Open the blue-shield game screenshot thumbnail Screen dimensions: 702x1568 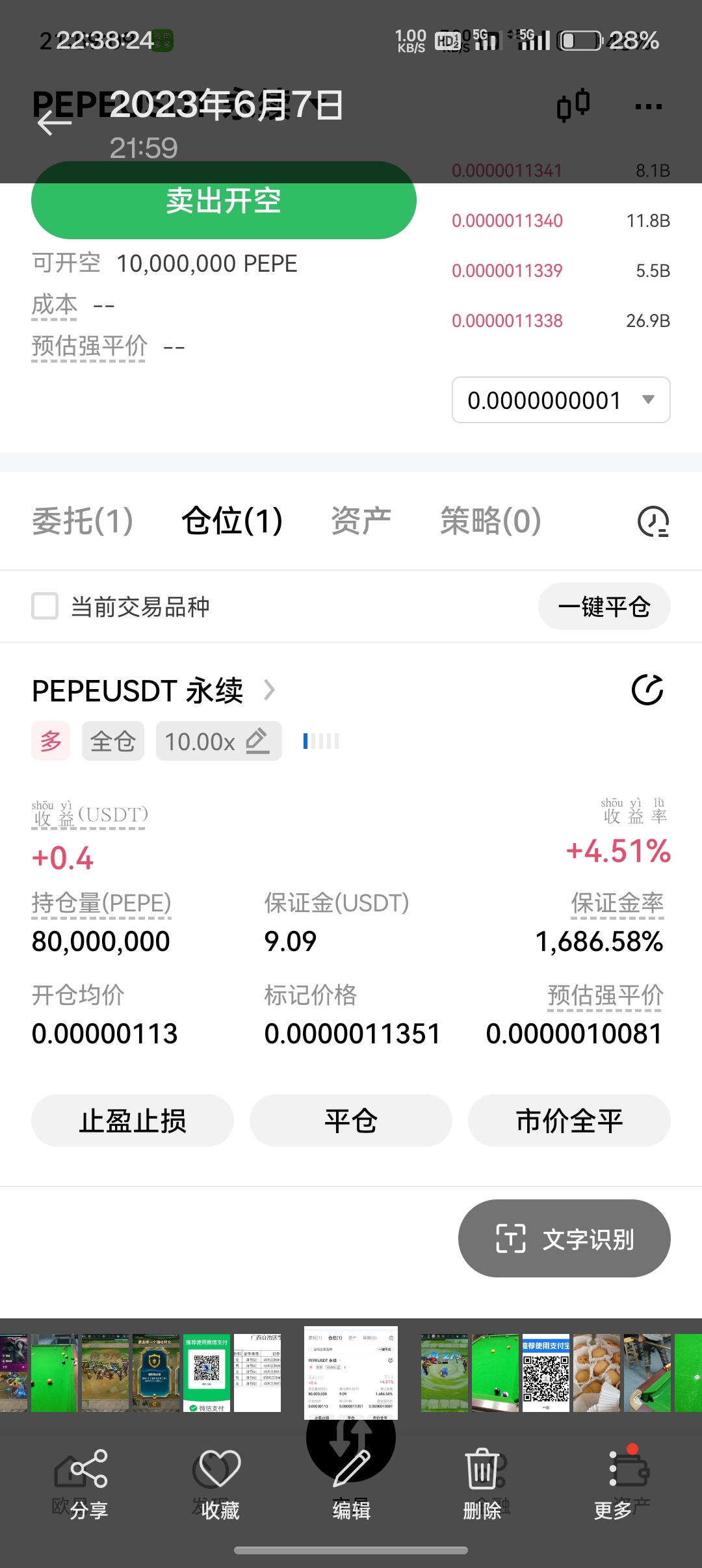coord(156,1373)
